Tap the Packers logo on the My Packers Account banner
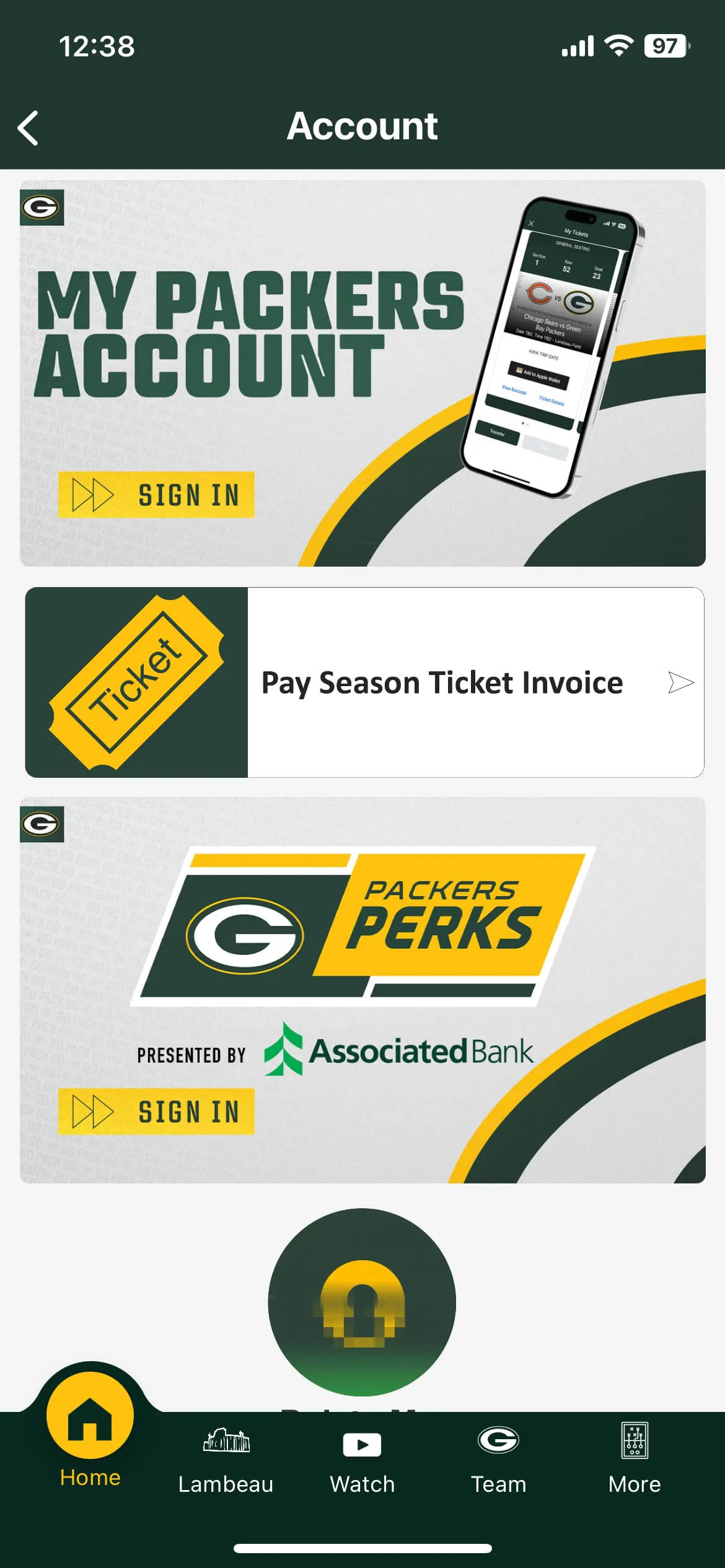This screenshot has width=725, height=1568. pyautogui.click(x=42, y=209)
